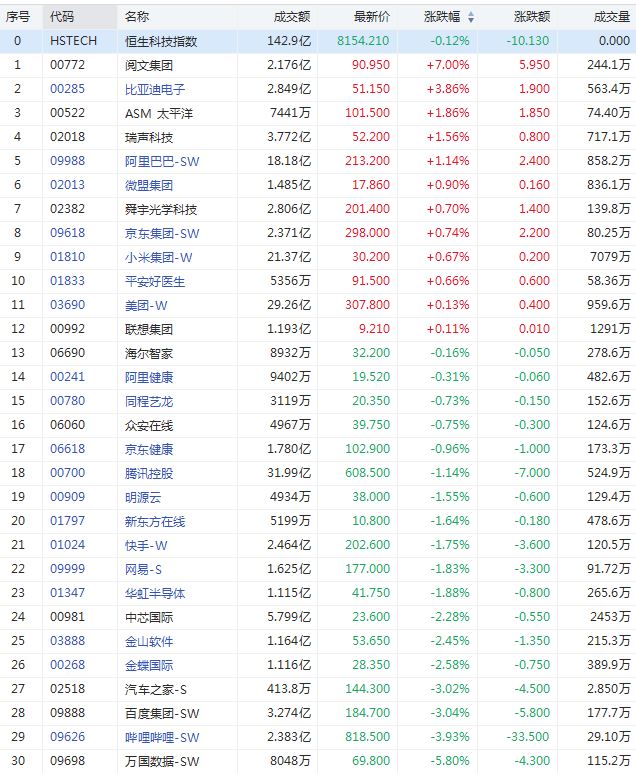Viewport: 636px width, 773px height.
Task: Sort by the 成交额 column header
Action: 291,17
